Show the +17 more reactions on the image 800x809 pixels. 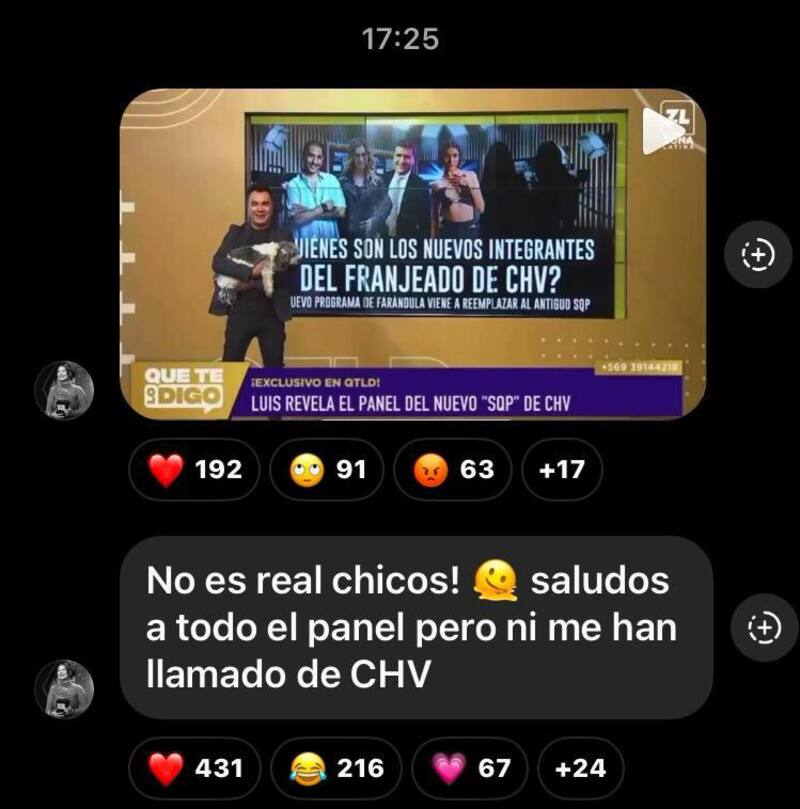point(561,469)
